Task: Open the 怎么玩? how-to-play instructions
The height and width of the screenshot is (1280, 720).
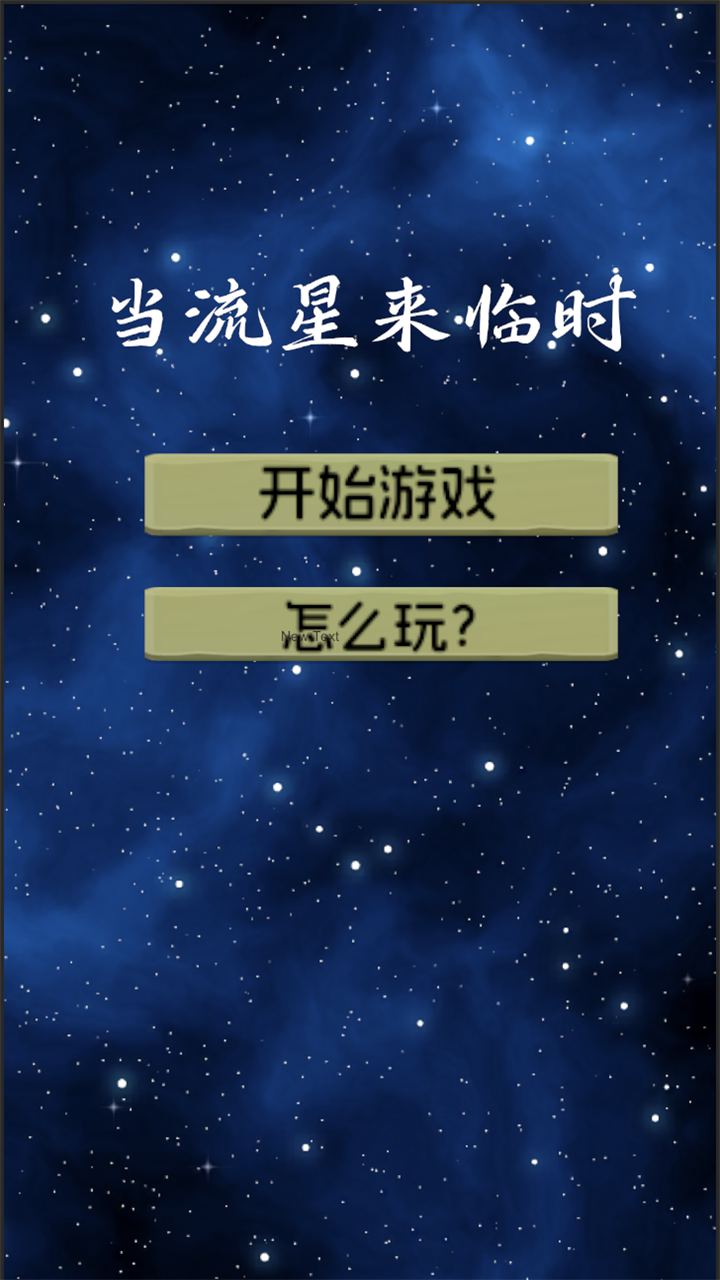Action: [x=380, y=624]
